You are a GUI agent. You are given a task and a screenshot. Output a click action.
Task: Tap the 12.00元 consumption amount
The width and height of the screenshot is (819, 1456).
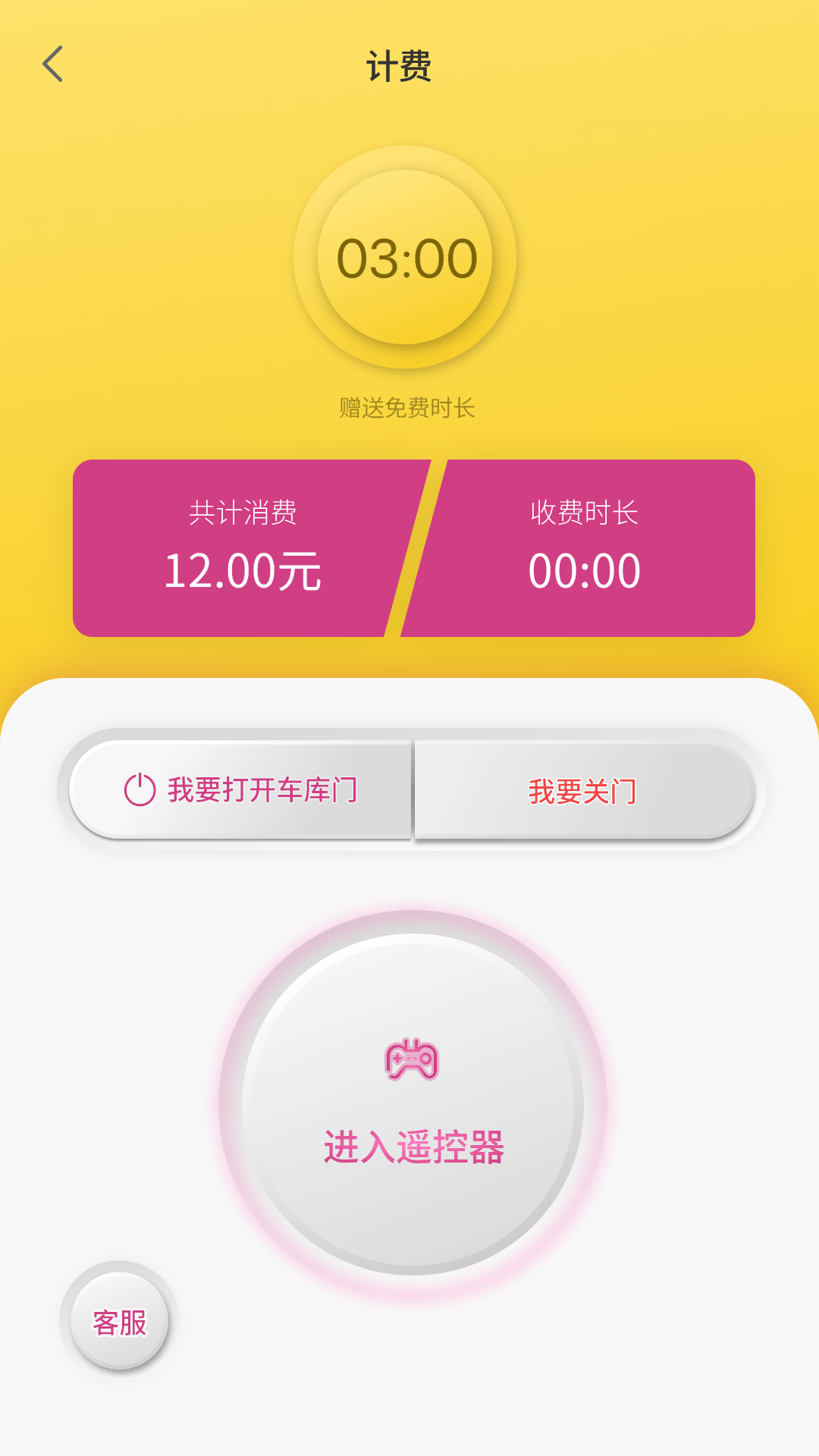point(243,573)
